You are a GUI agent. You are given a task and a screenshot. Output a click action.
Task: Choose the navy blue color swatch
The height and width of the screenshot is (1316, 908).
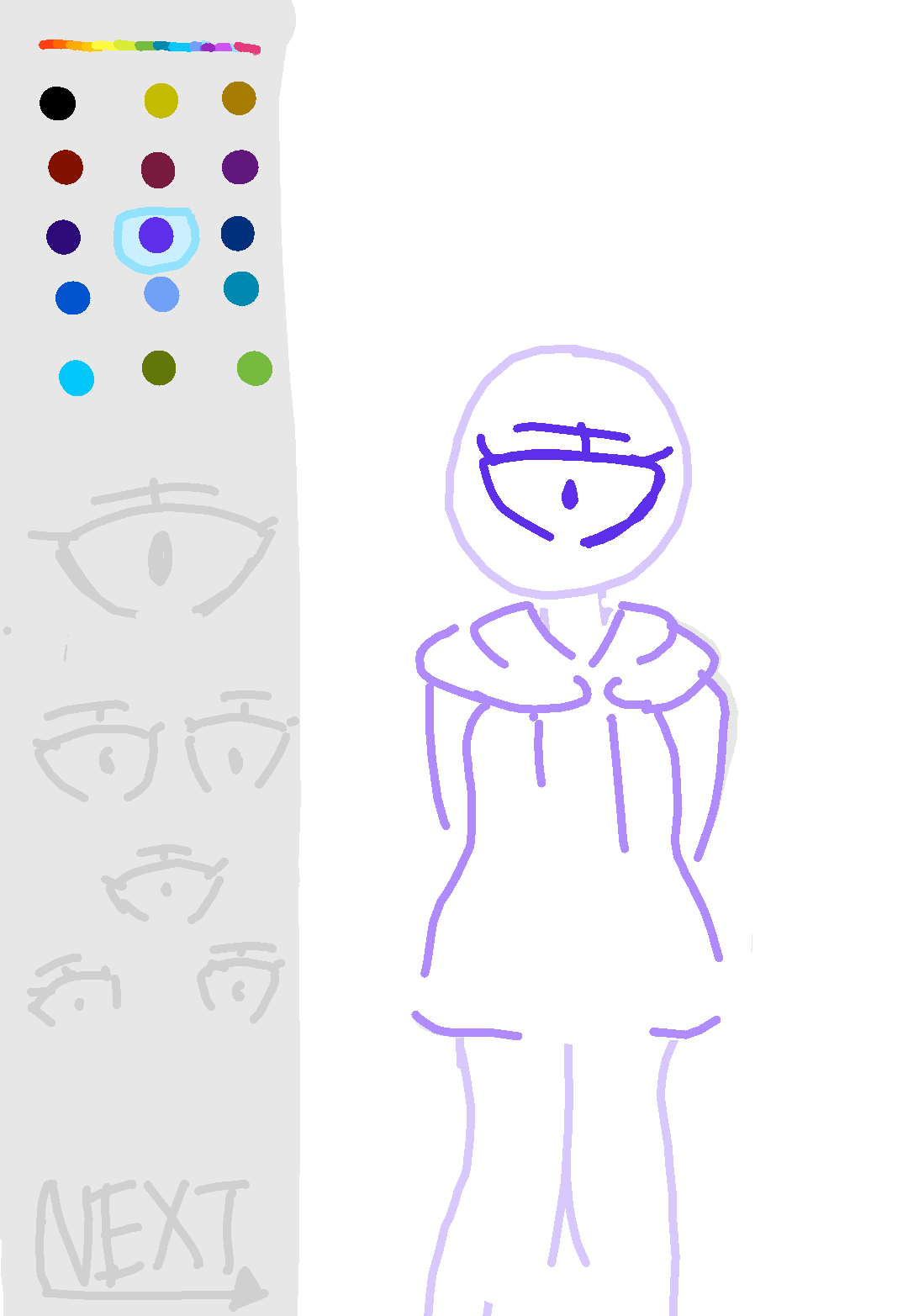click(238, 233)
